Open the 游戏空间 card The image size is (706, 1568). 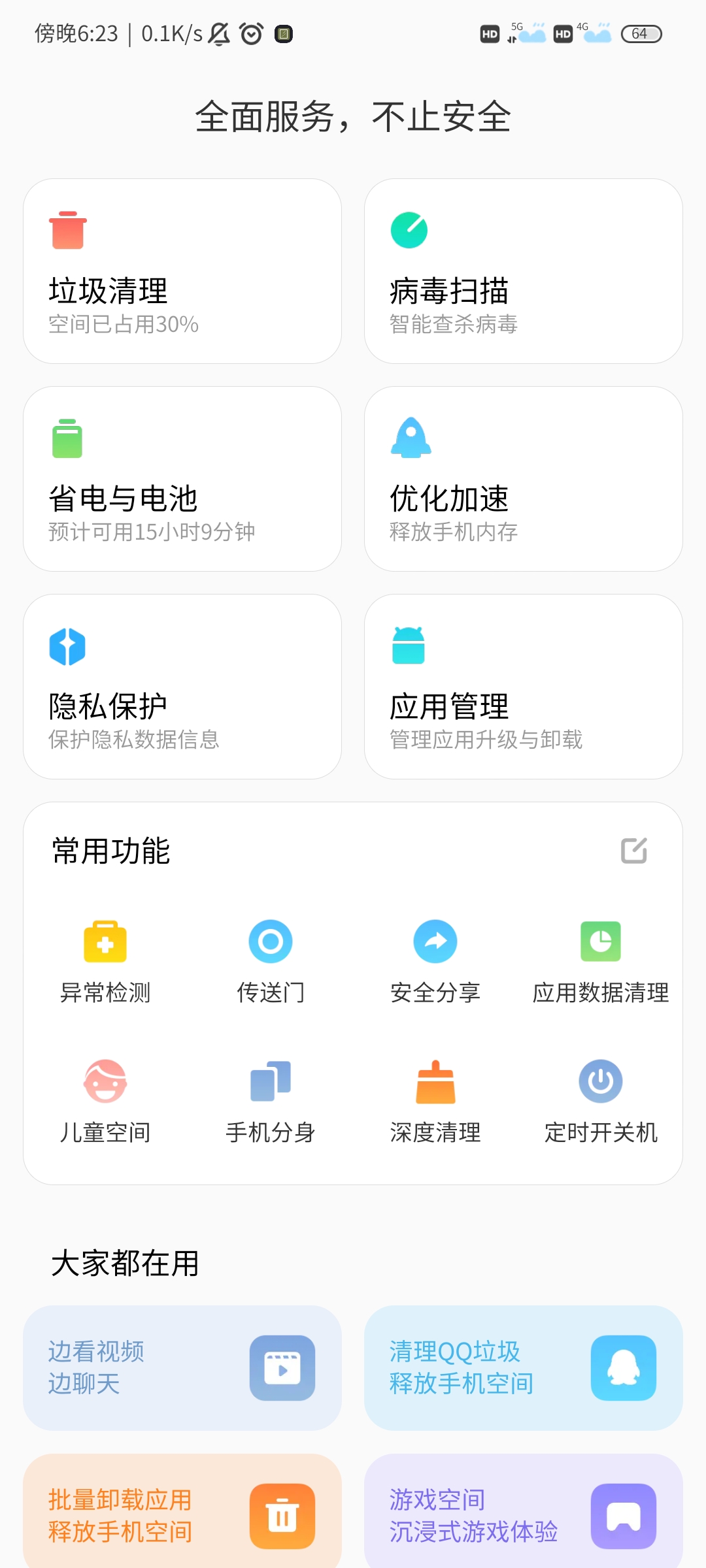(x=524, y=1511)
